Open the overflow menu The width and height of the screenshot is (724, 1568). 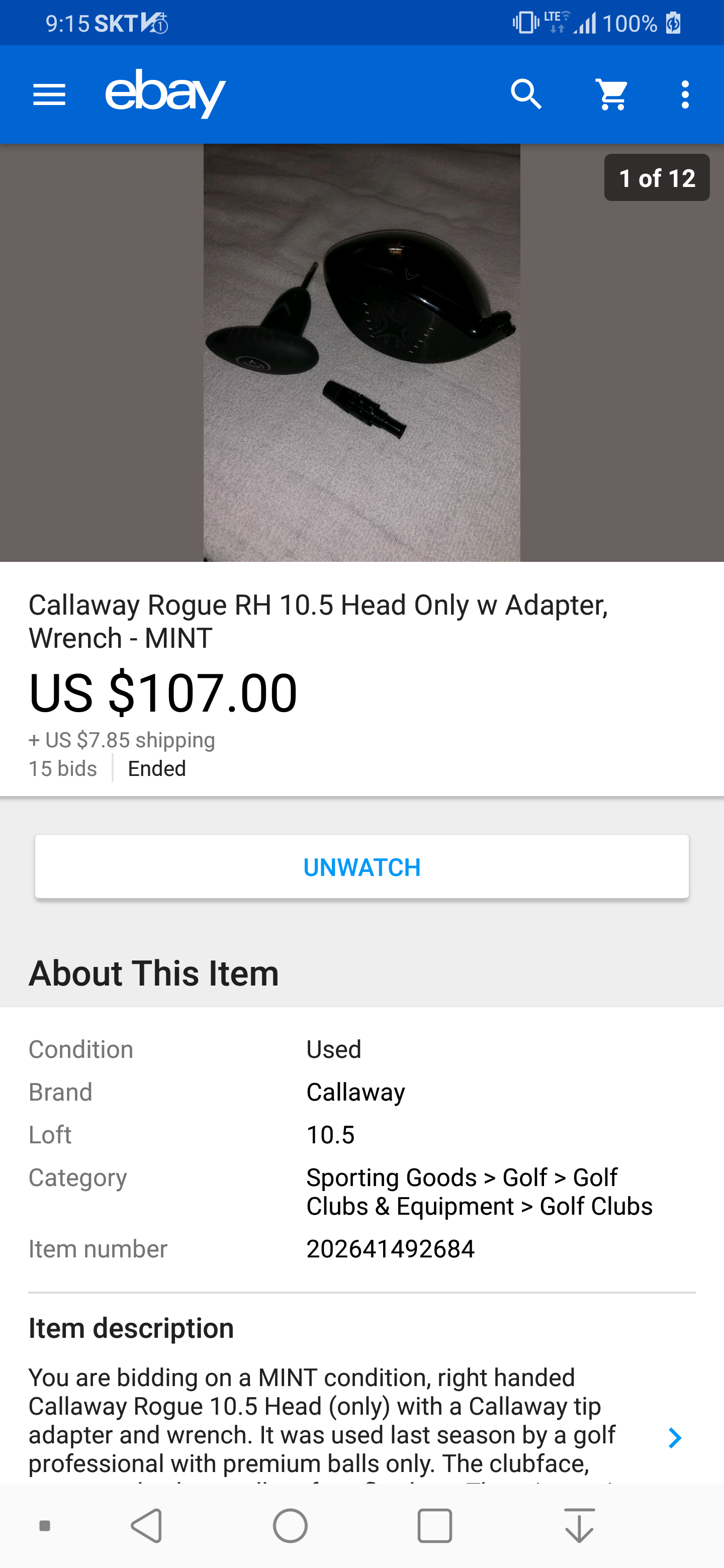pos(685,94)
